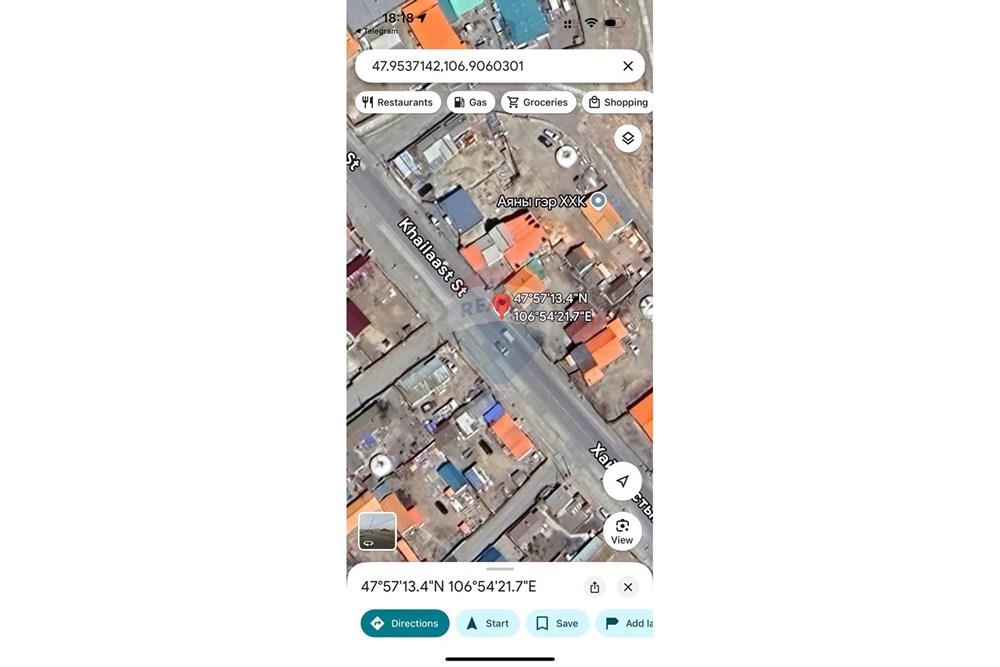Viewport: 1000px width, 667px height.
Task: Open the Street View thumbnail
Action: (377, 531)
